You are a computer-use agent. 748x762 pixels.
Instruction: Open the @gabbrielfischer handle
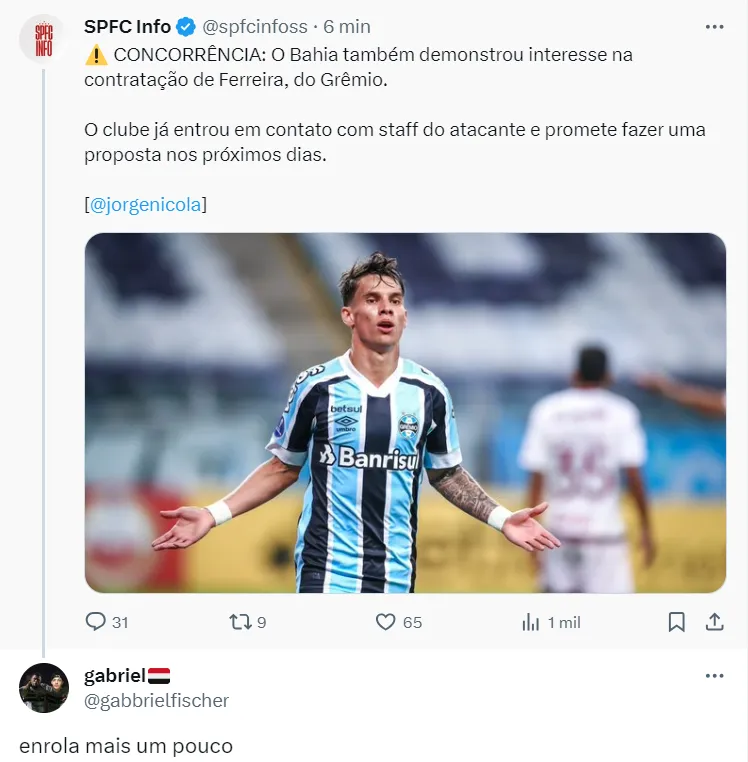(x=157, y=701)
